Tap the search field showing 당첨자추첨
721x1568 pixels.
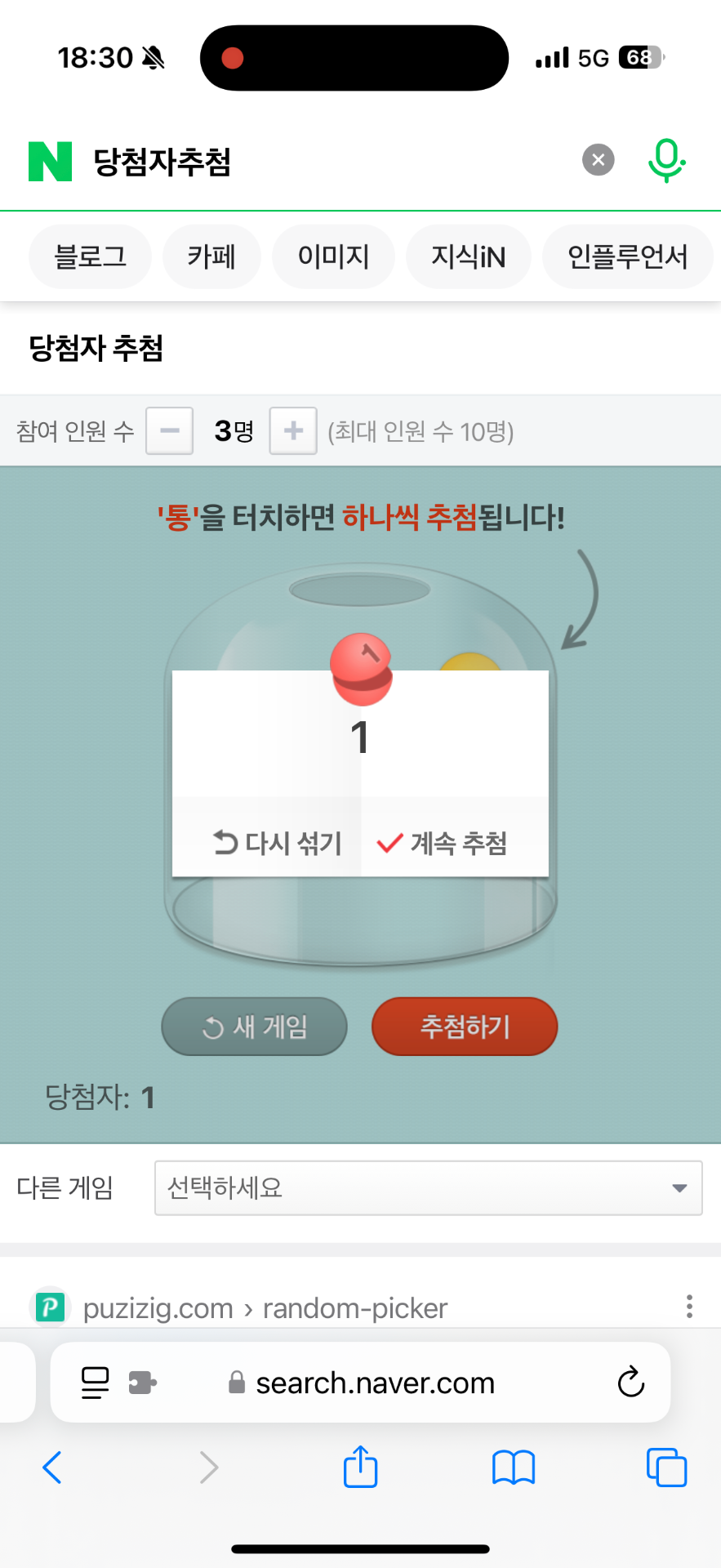(x=327, y=161)
